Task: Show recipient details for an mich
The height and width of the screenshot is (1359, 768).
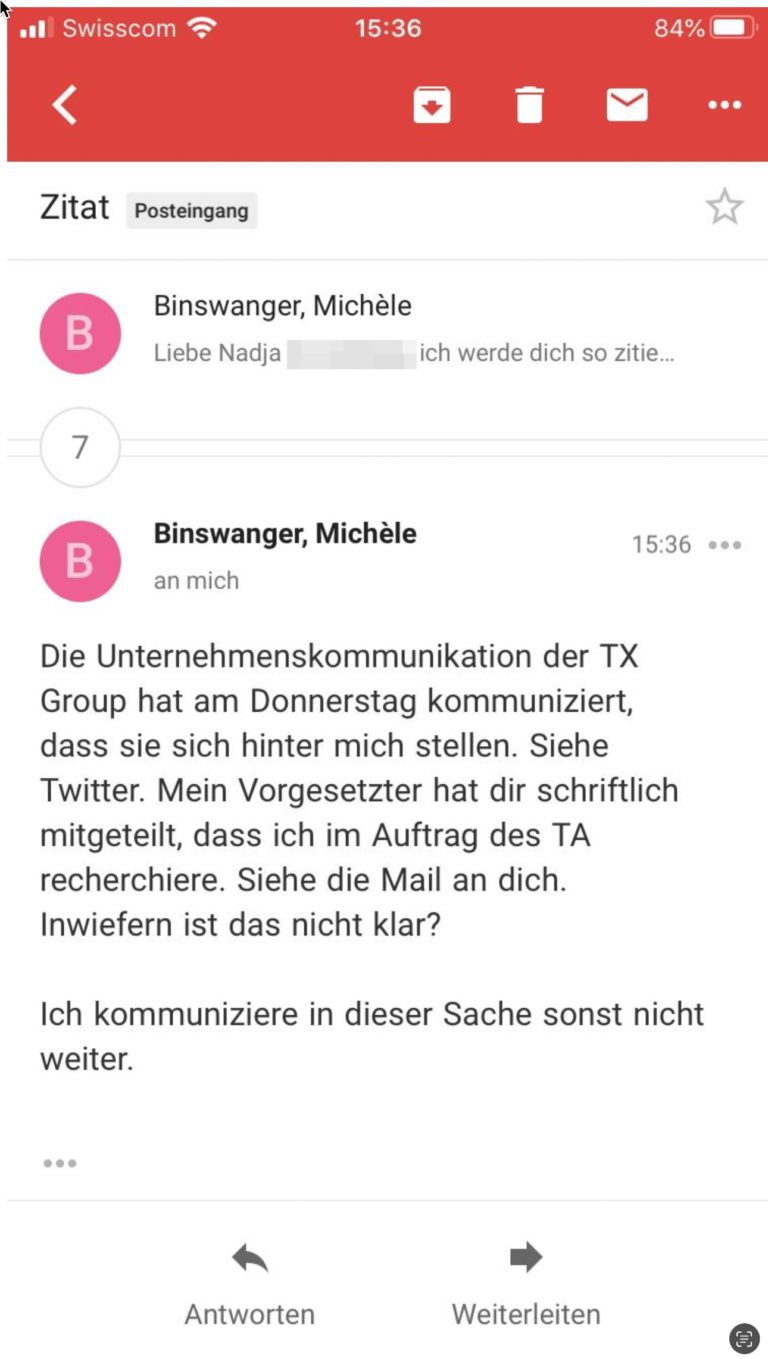Action: (196, 580)
